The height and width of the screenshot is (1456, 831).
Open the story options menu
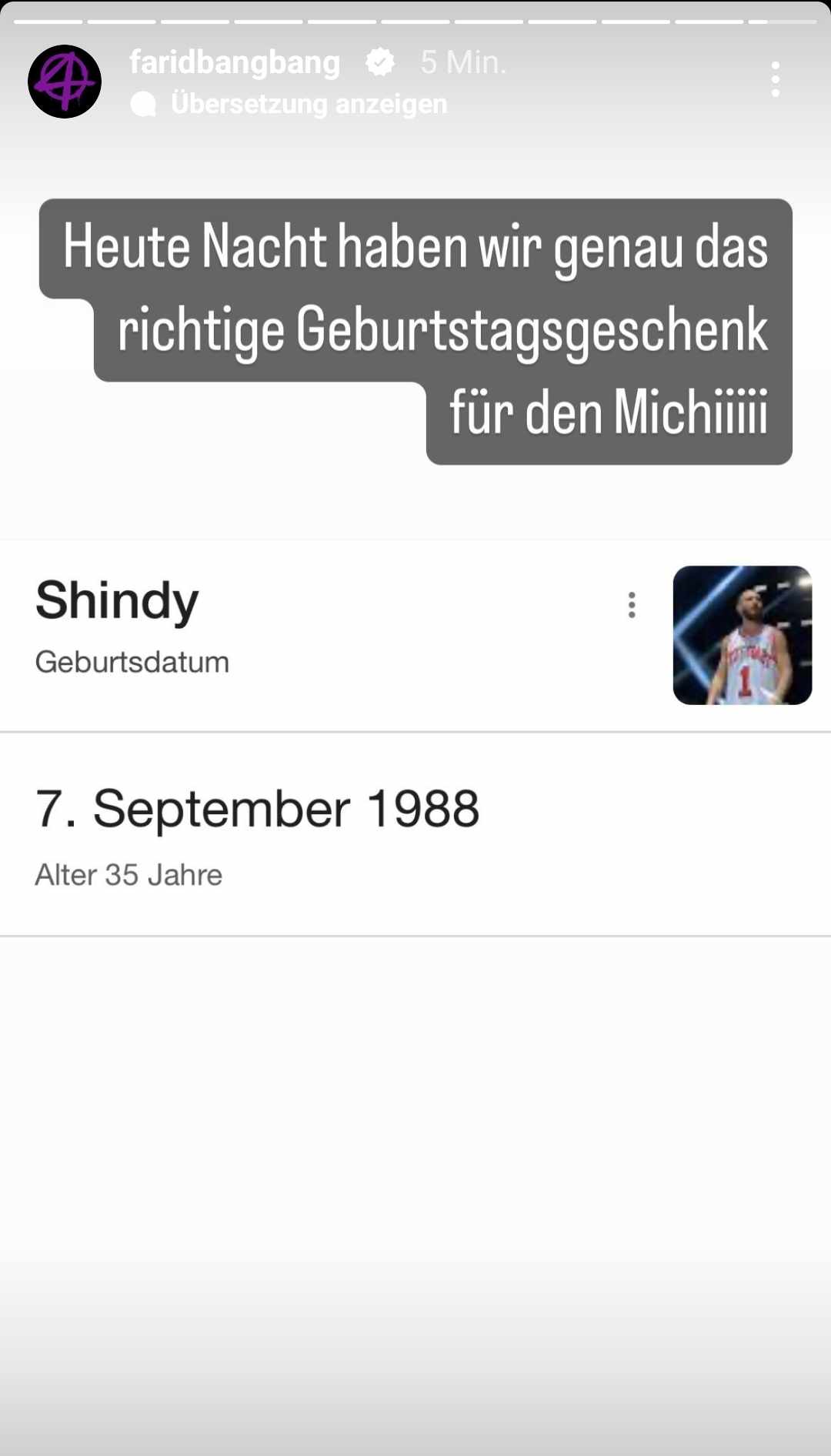click(x=775, y=79)
